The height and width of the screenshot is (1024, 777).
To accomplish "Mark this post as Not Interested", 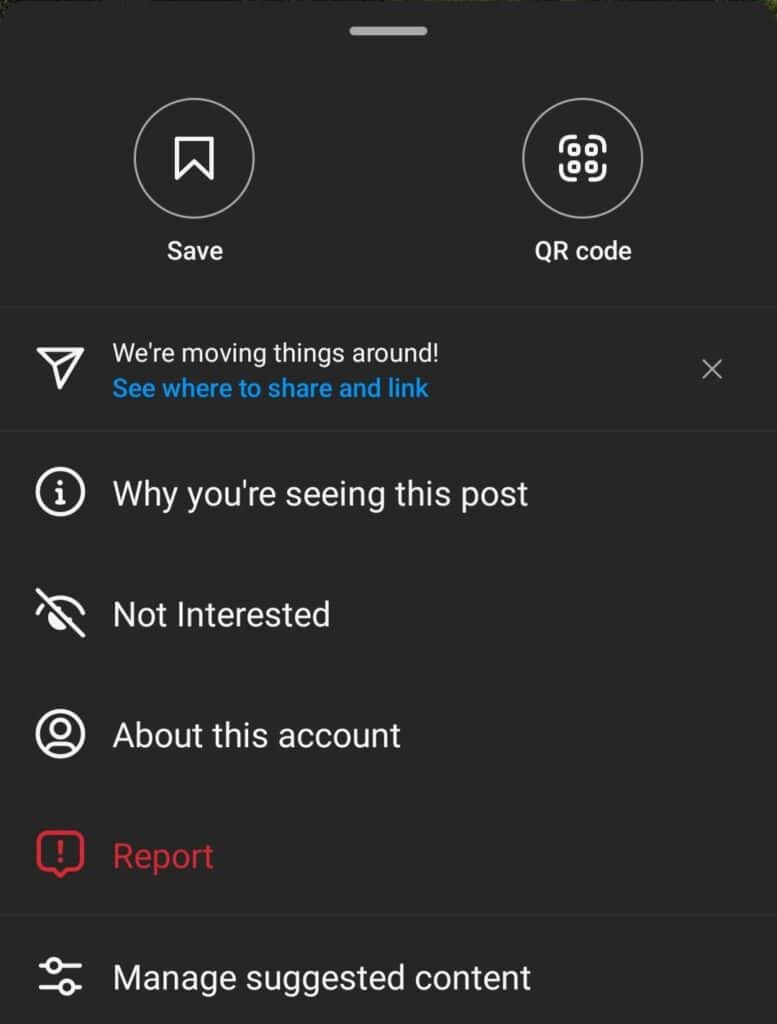I will point(221,614).
